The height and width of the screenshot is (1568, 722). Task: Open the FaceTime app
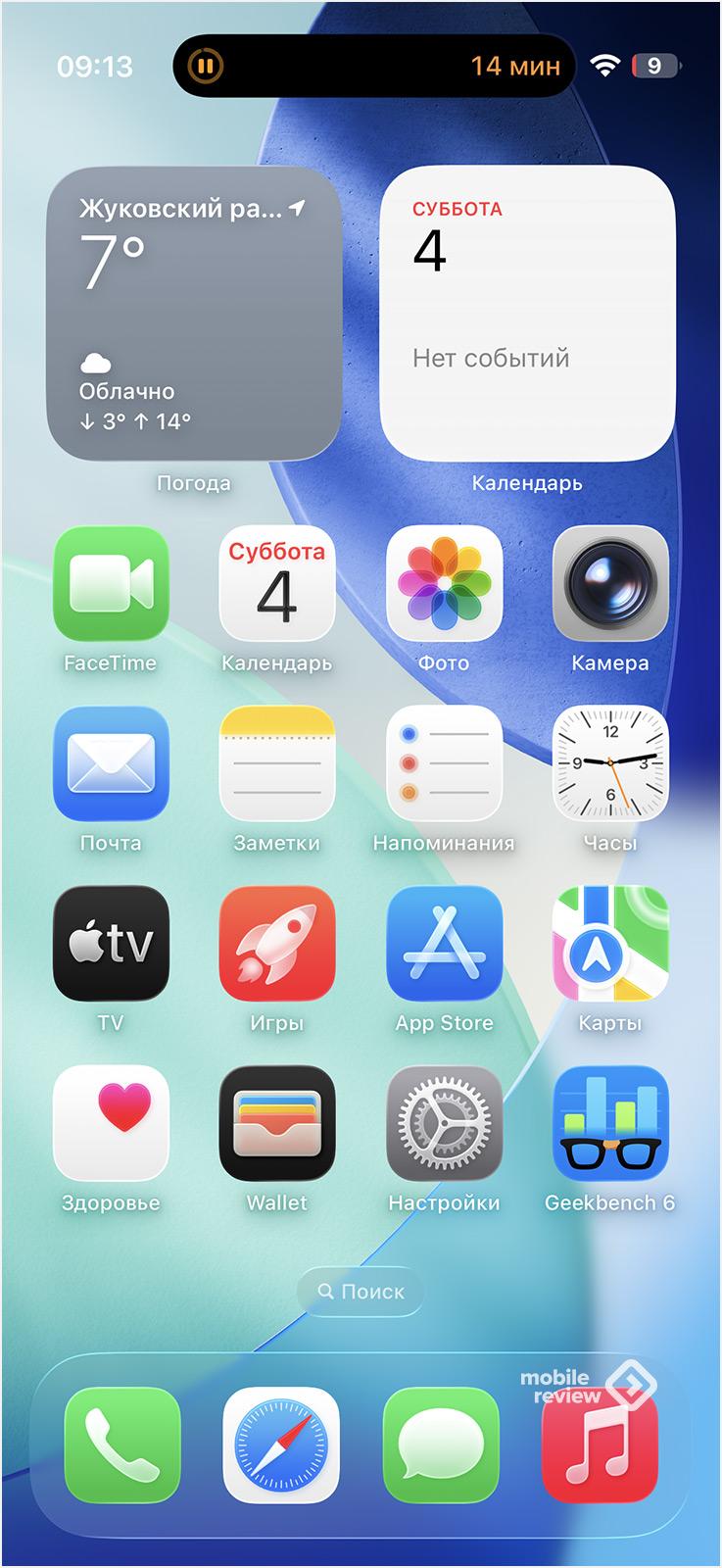coord(111,584)
